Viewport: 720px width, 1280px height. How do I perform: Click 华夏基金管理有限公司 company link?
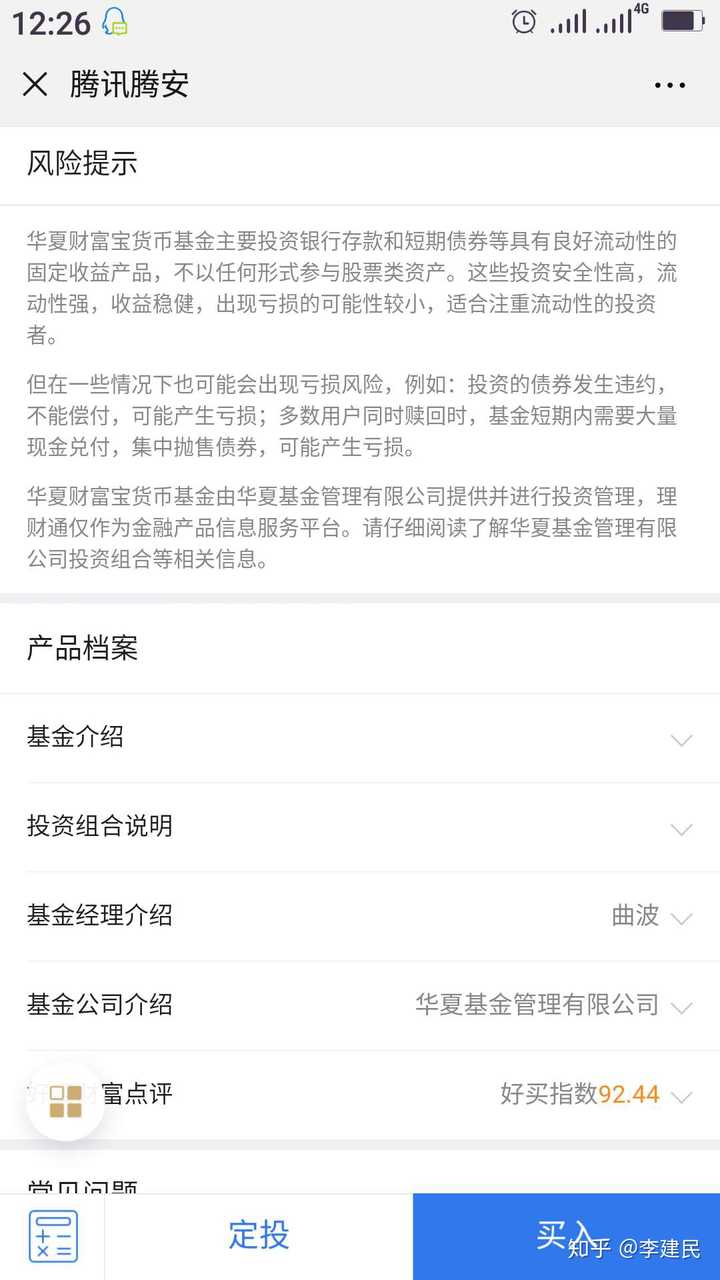tap(537, 1006)
